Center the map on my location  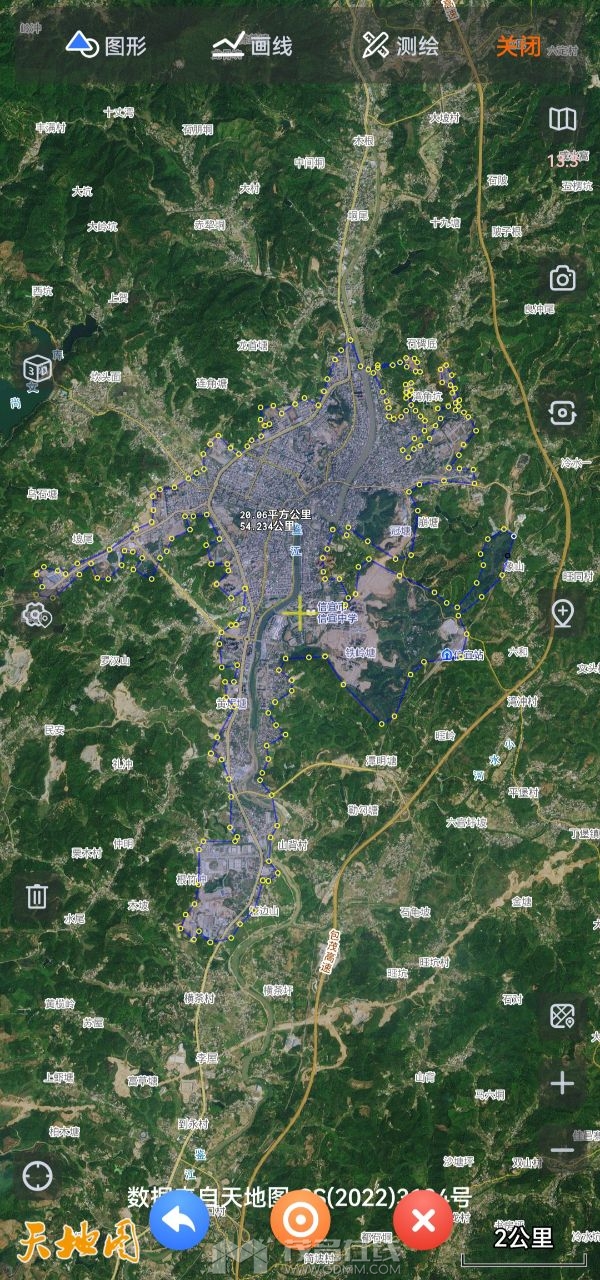38,1176
